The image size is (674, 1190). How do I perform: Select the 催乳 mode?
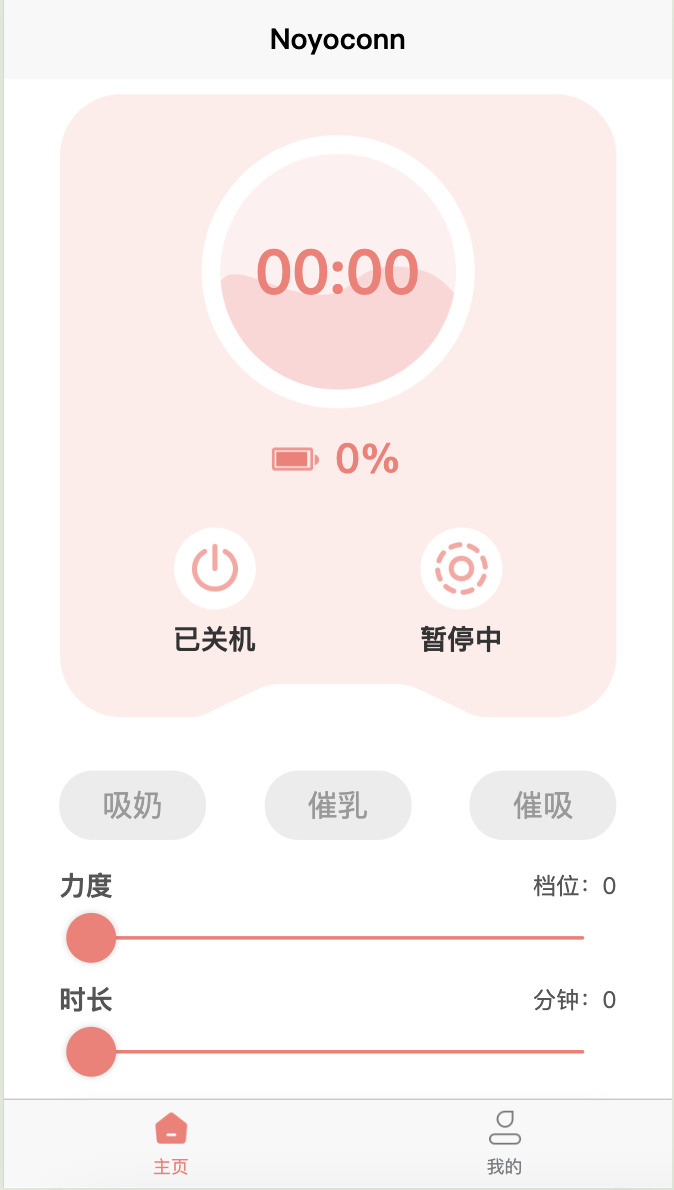(x=338, y=805)
